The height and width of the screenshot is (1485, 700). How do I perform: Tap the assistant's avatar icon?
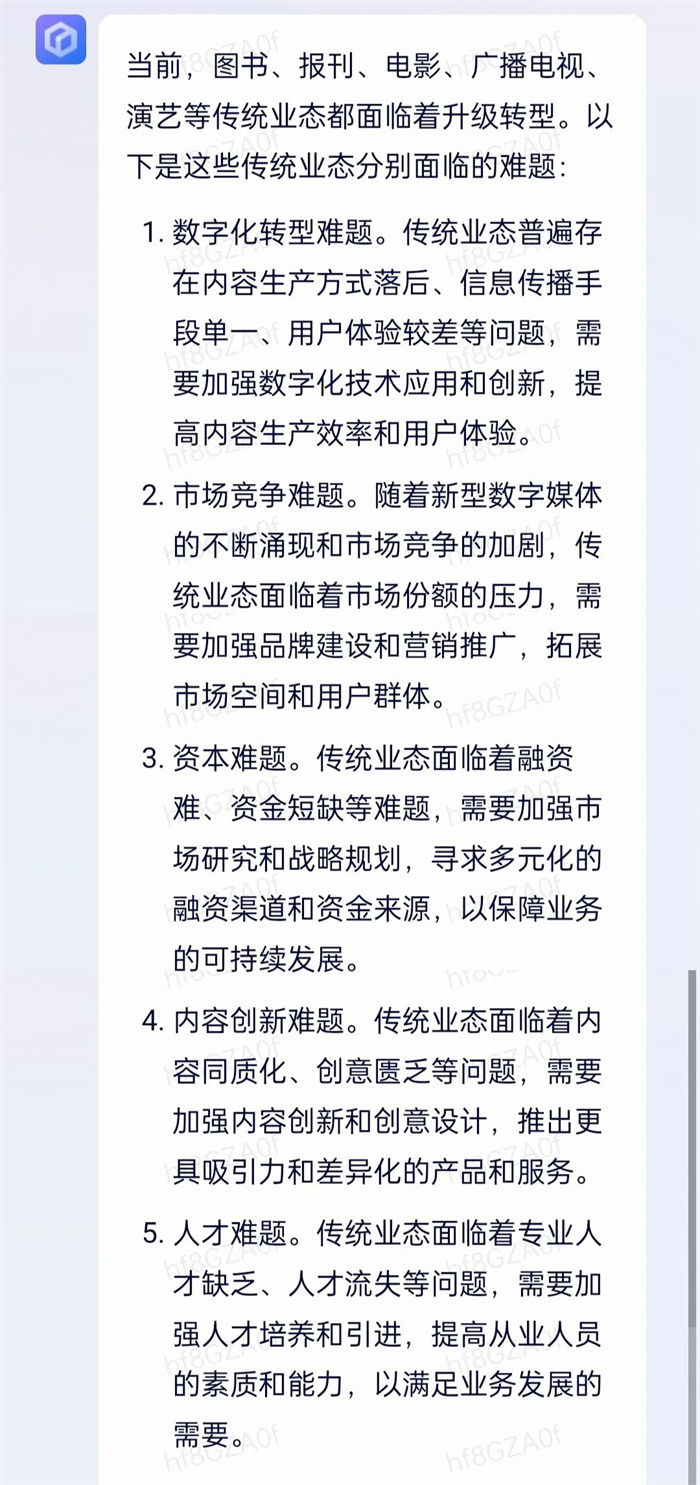pyautogui.click(x=61, y=40)
